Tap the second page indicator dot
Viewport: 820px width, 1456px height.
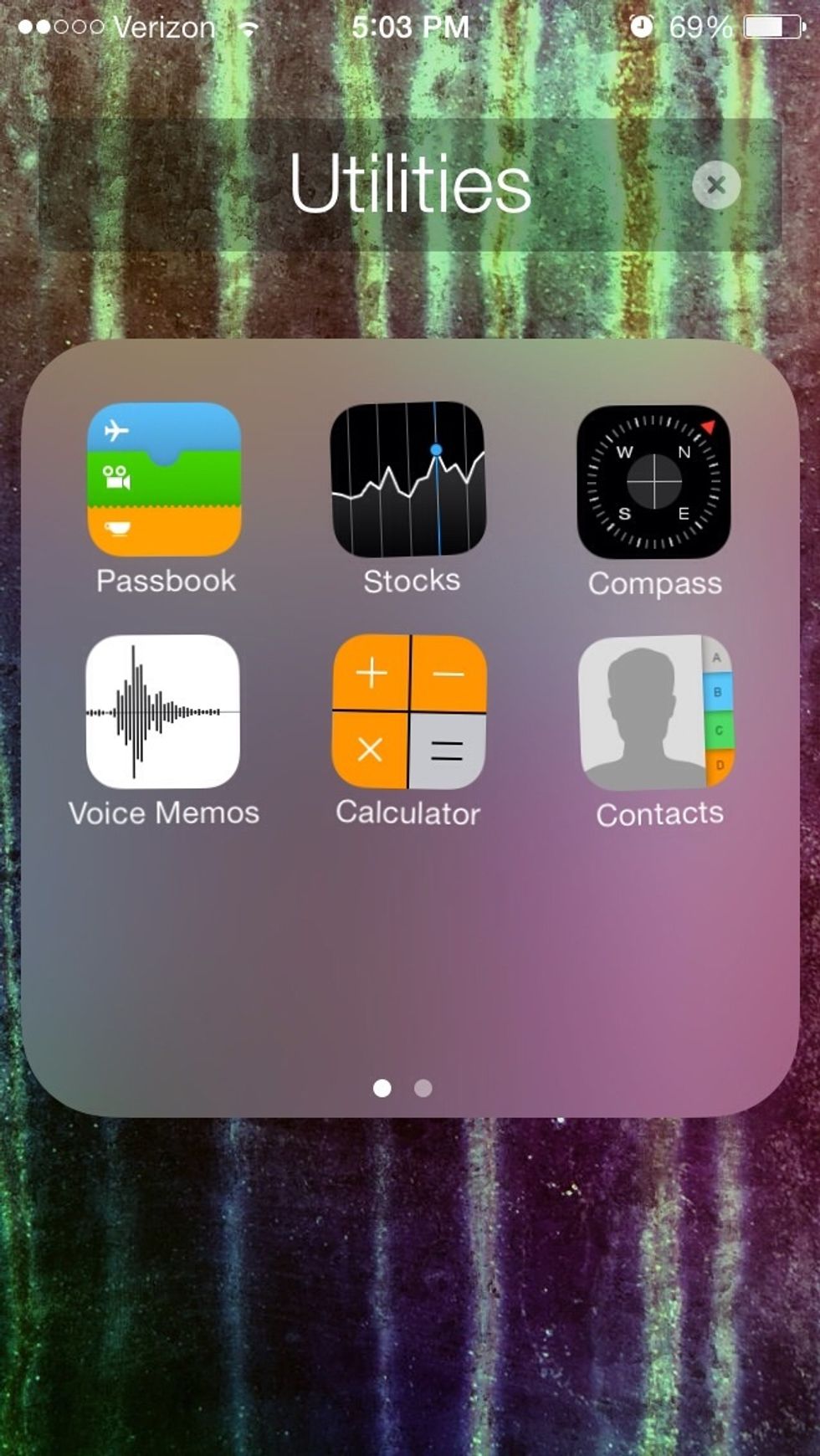[x=423, y=1089]
